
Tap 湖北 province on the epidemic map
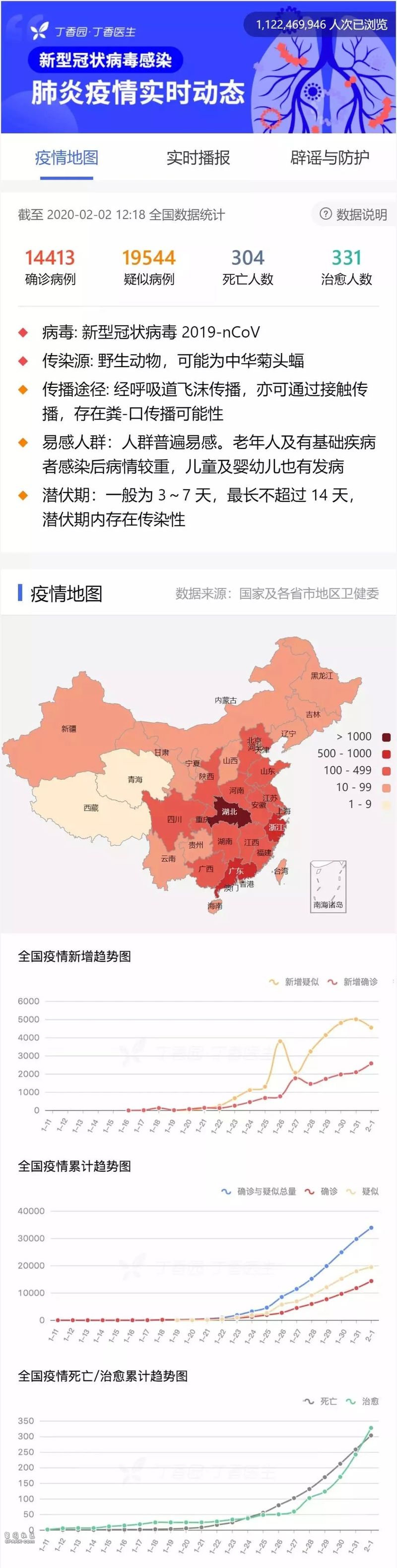pyautogui.click(x=230, y=812)
